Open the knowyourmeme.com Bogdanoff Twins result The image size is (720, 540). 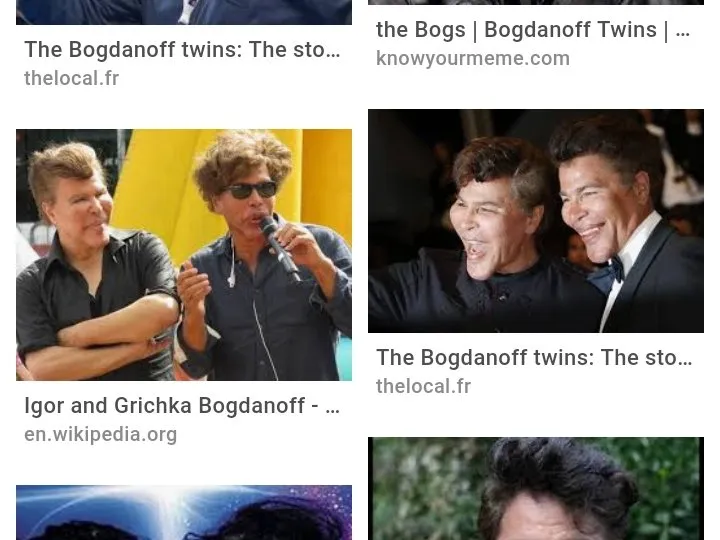click(x=533, y=30)
